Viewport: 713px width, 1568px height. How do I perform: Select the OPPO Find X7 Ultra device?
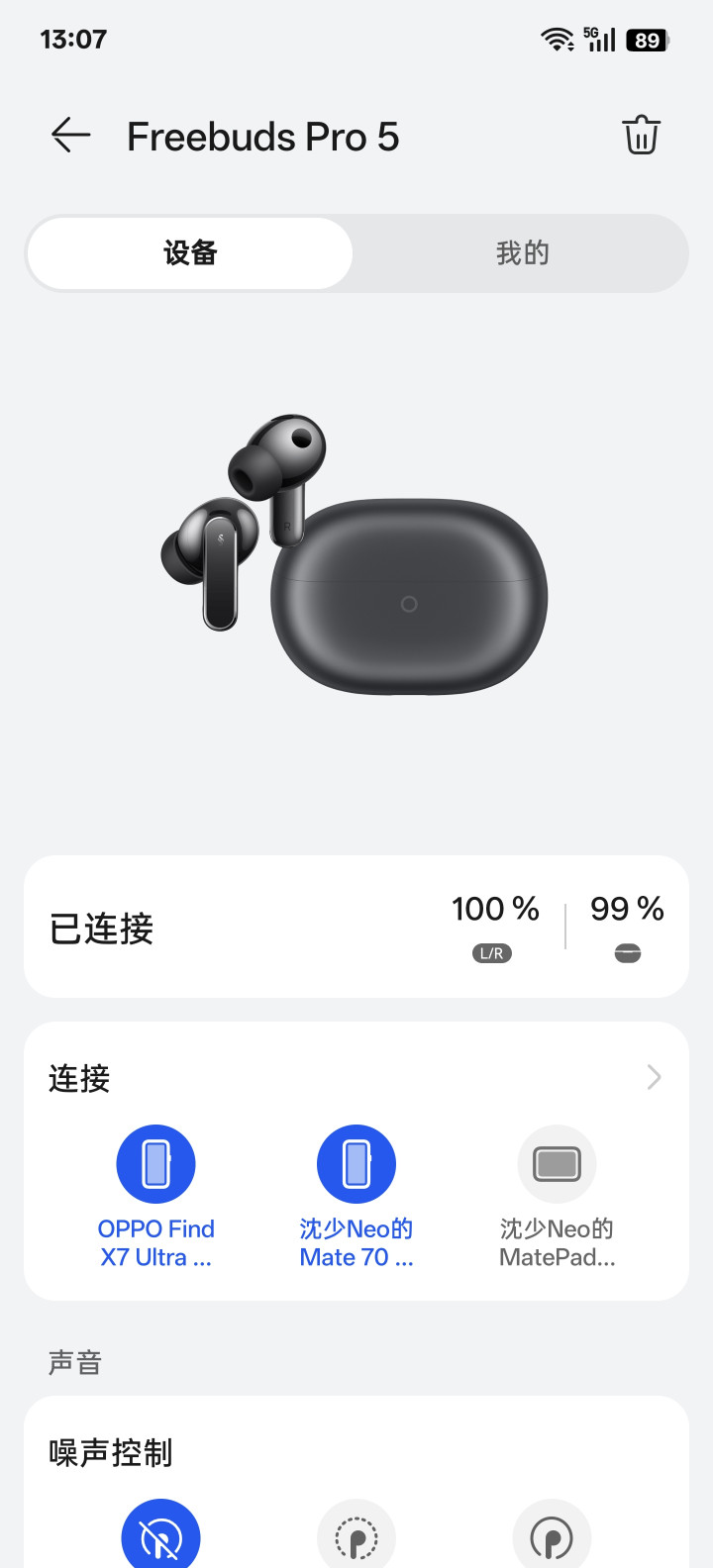[156, 1165]
